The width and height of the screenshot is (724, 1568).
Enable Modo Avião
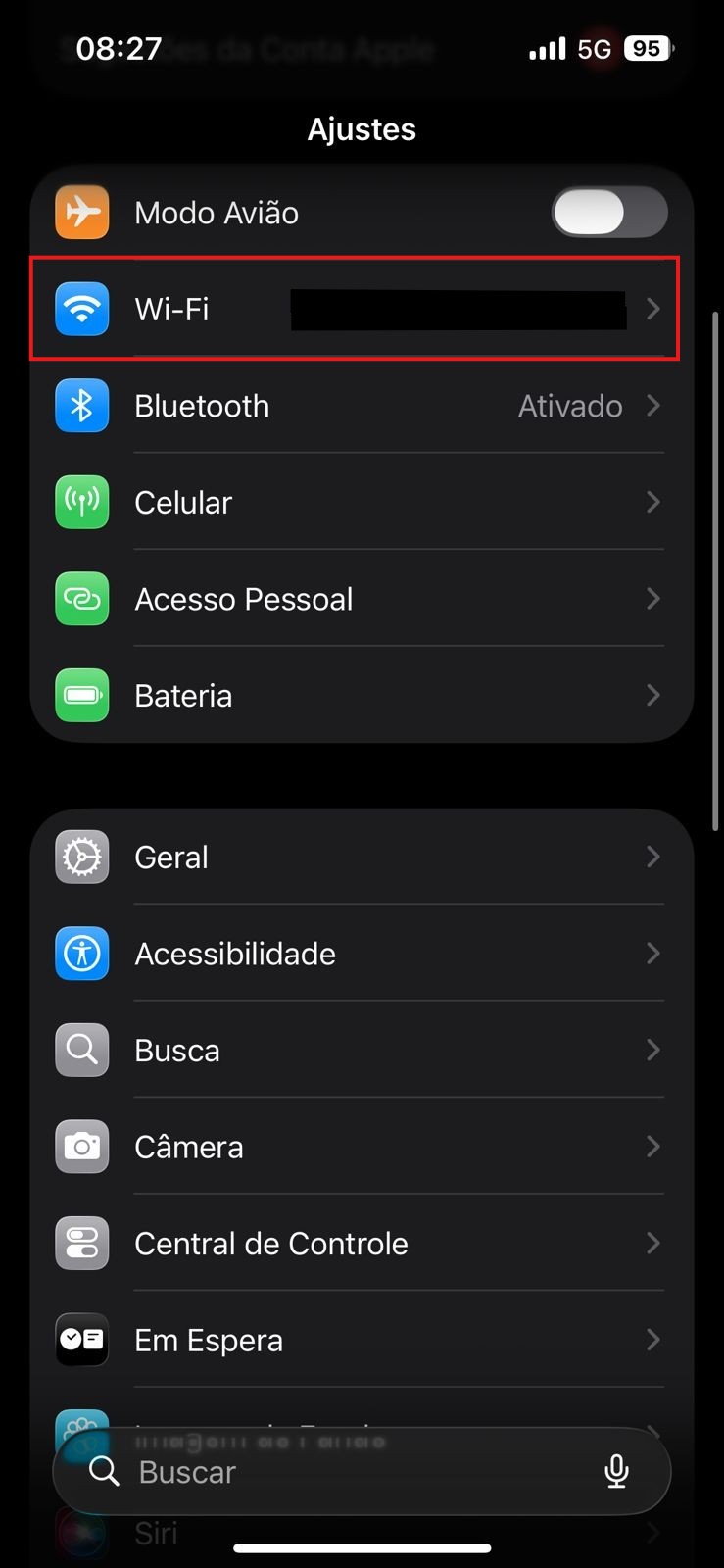[608, 212]
